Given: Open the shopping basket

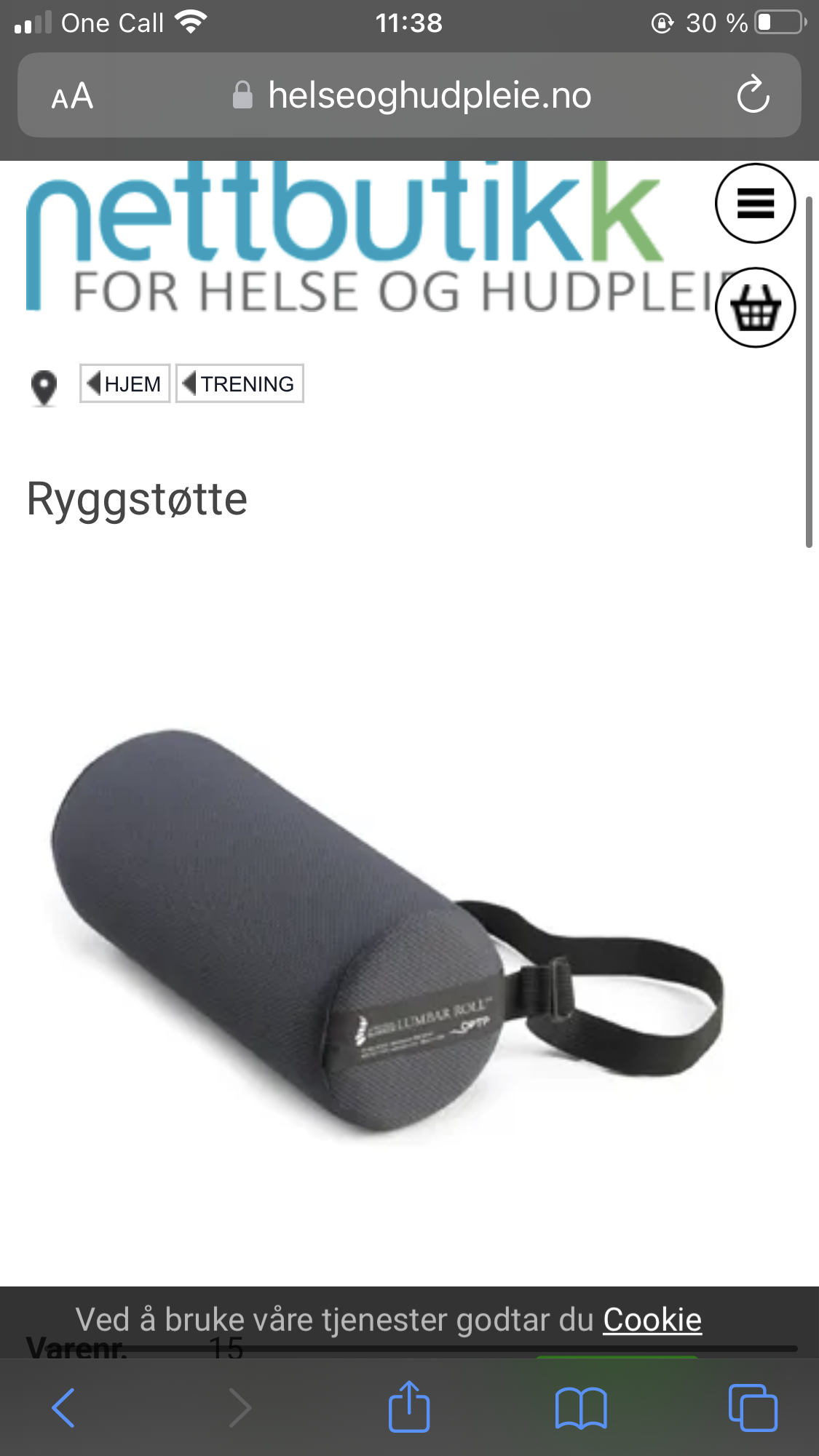Looking at the screenshot, I should pos(755,308).
